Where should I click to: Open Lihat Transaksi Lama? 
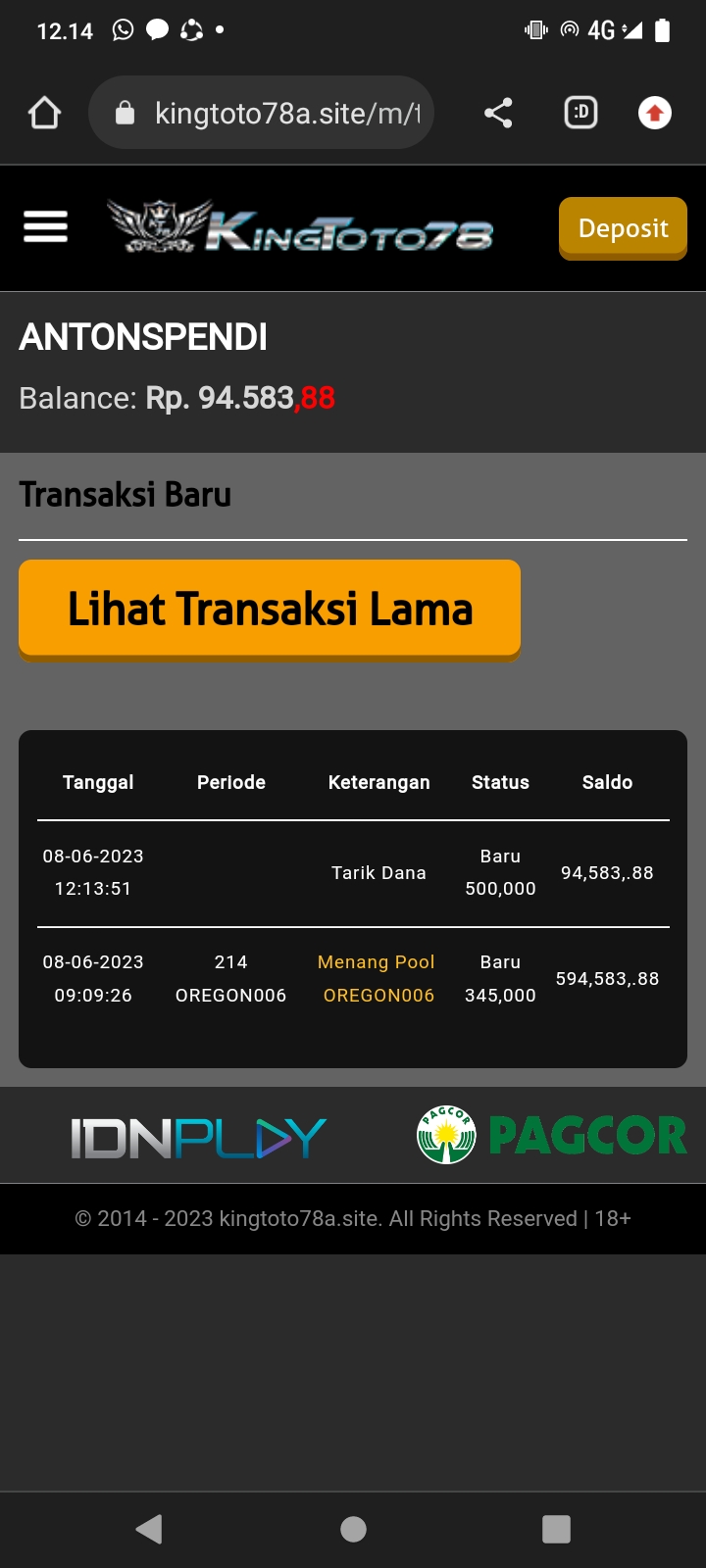(270, 609)
